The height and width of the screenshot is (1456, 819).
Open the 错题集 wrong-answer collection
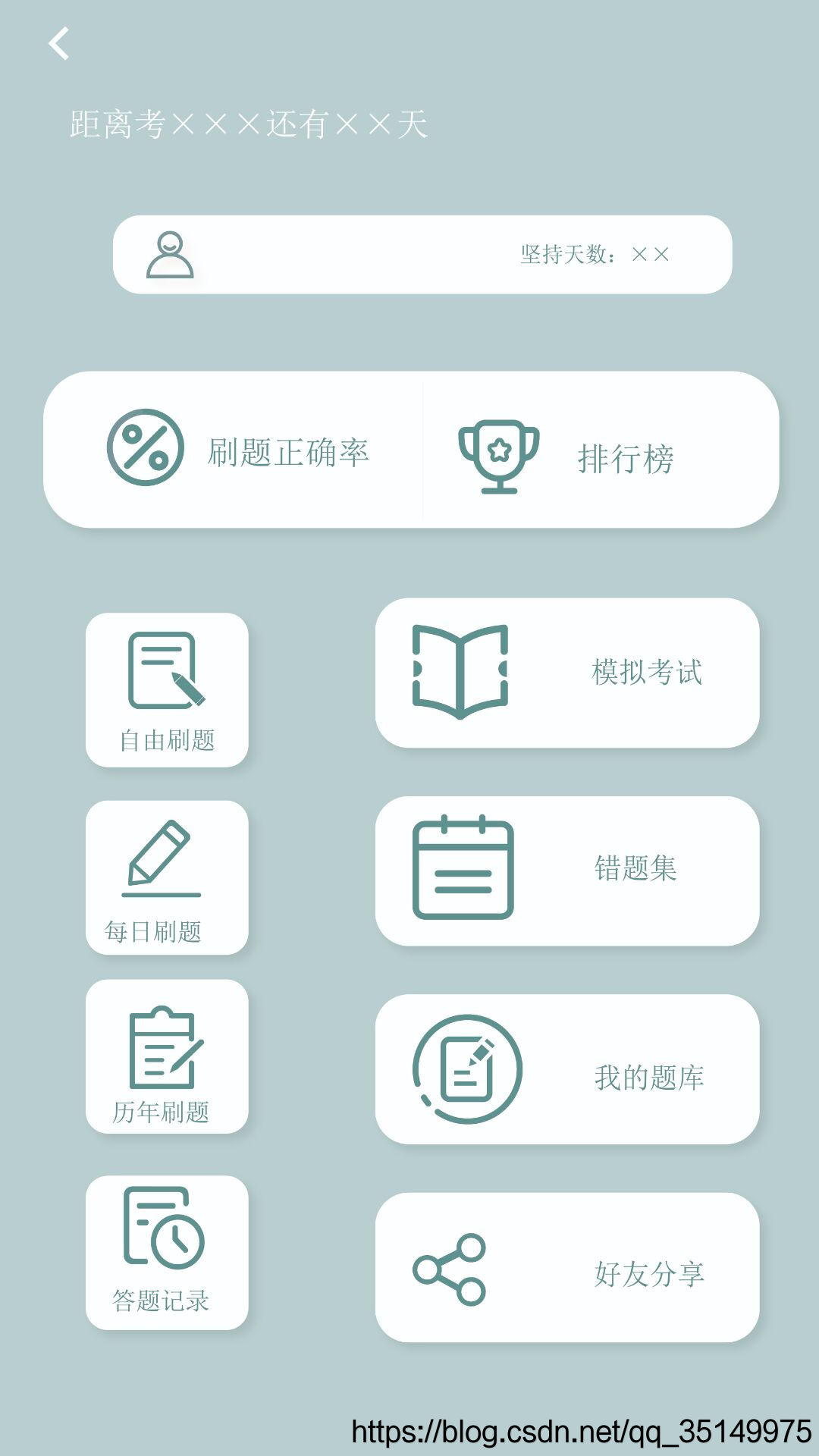[567, 871]
